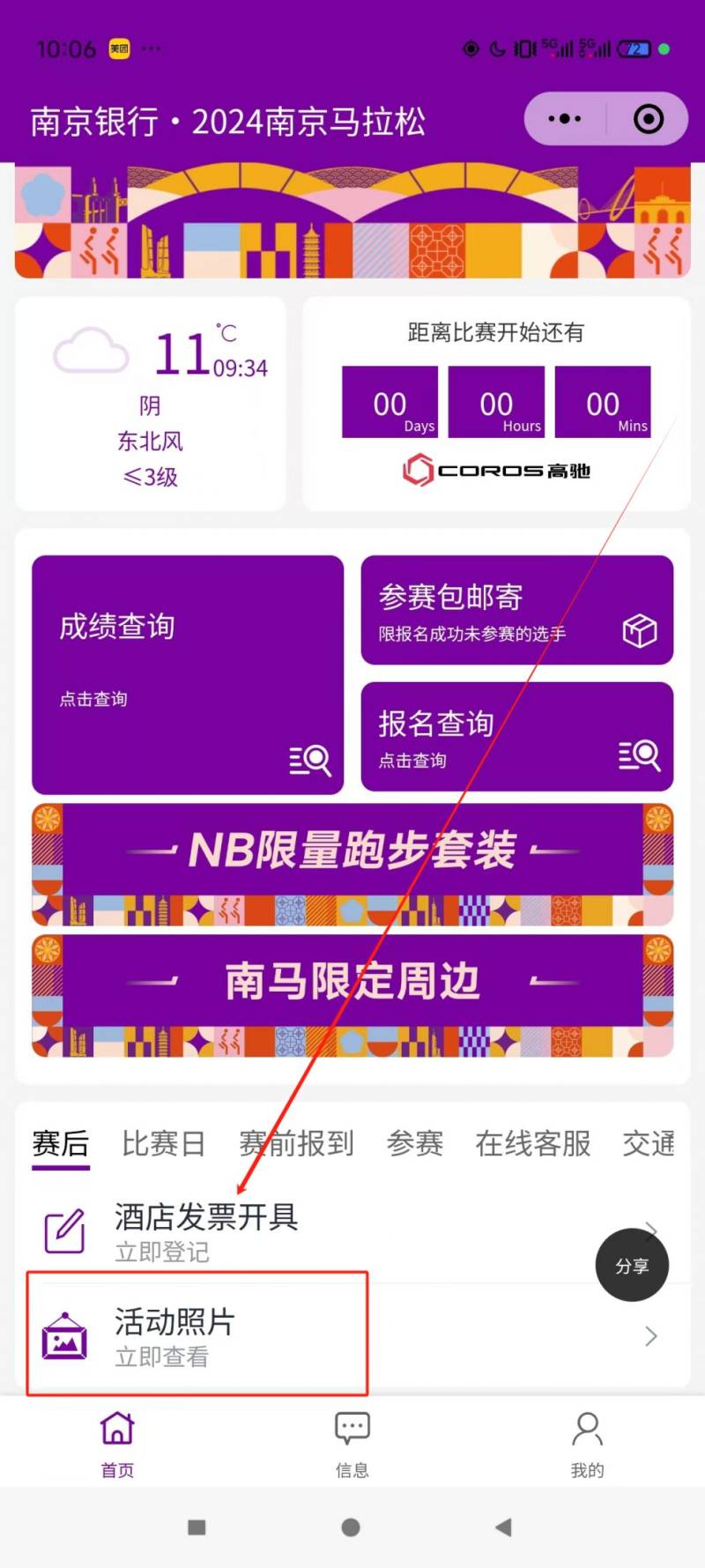Select the 赛前报到 tab

coord(296,1143)
